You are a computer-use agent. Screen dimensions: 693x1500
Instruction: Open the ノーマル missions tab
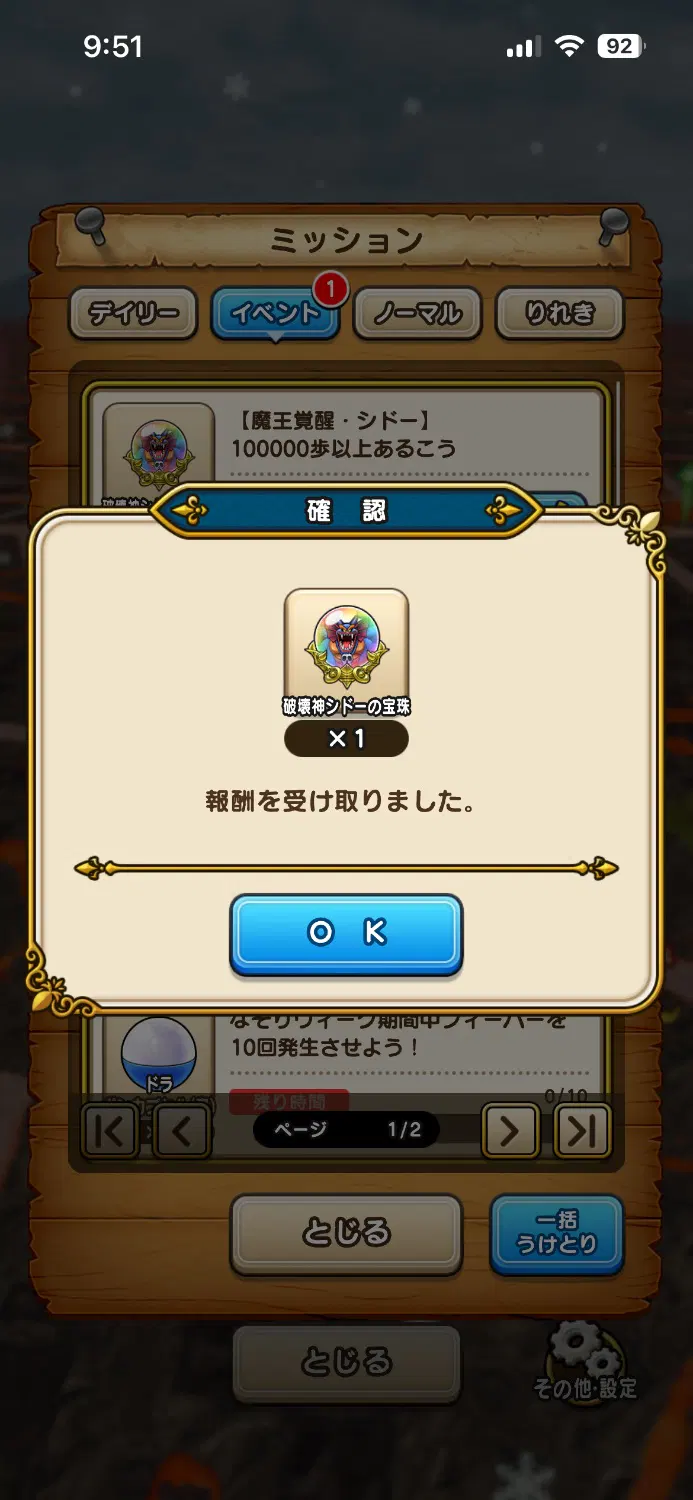[418, 314]
